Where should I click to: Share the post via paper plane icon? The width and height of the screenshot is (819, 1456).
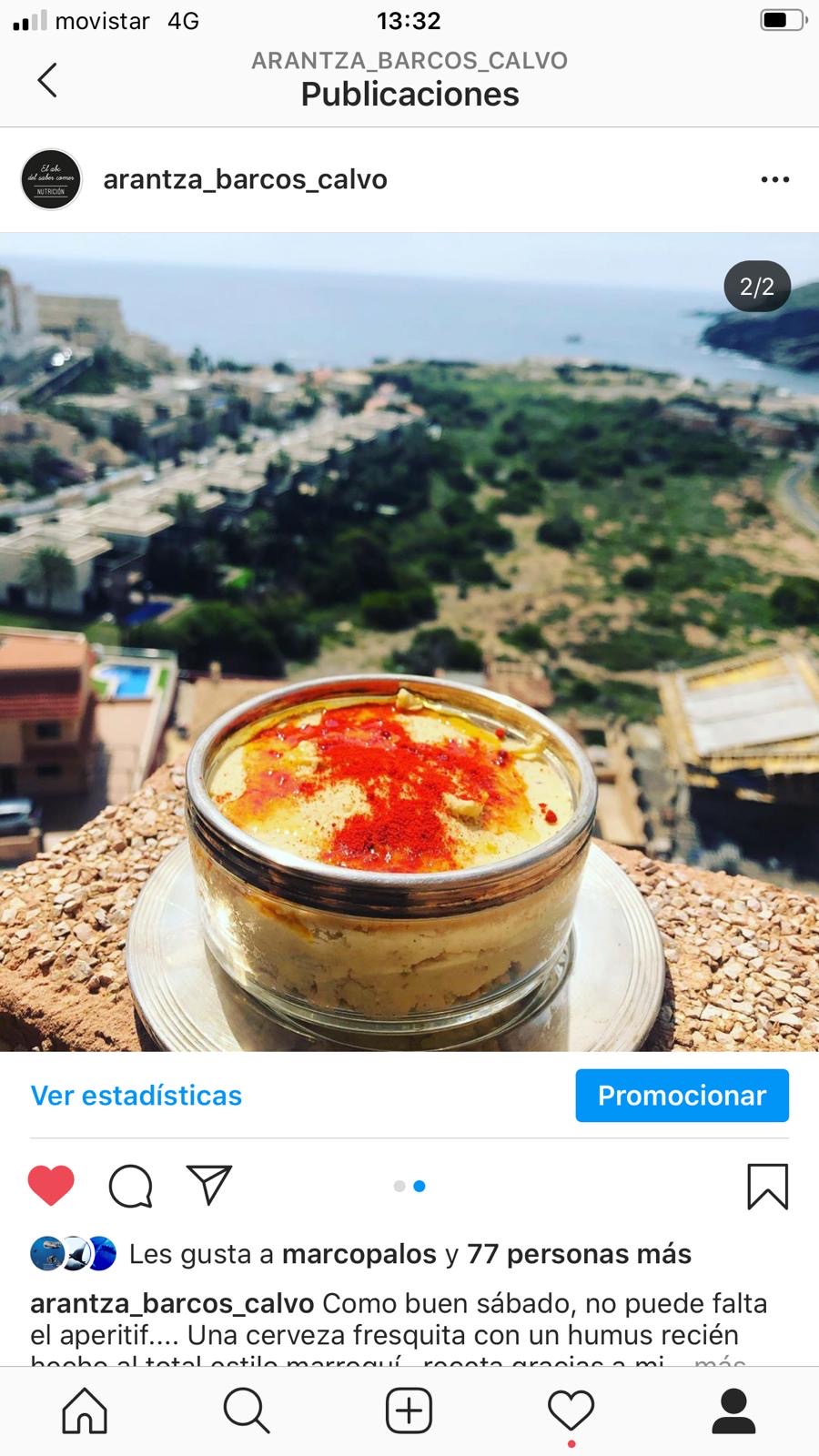click(x=209, y=1186)
